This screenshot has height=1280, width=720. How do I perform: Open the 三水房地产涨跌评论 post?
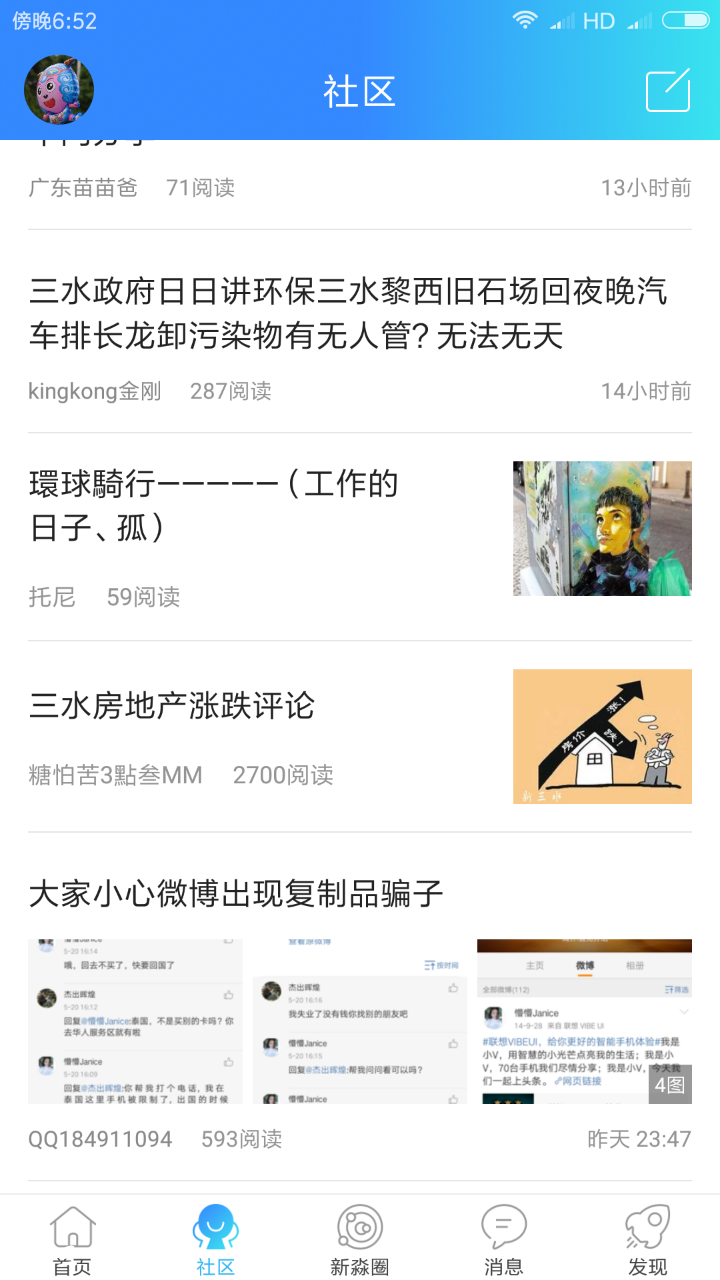click(172, 706)
